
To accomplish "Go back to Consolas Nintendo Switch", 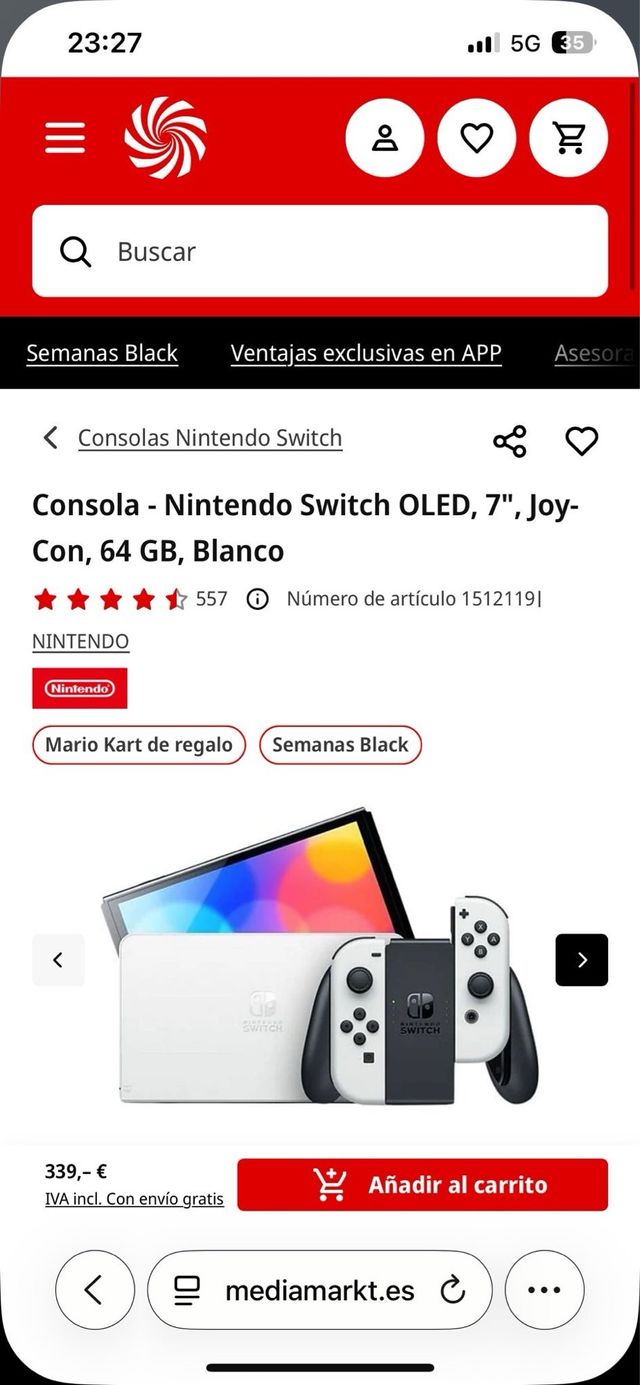I will (x=209, y=438).
